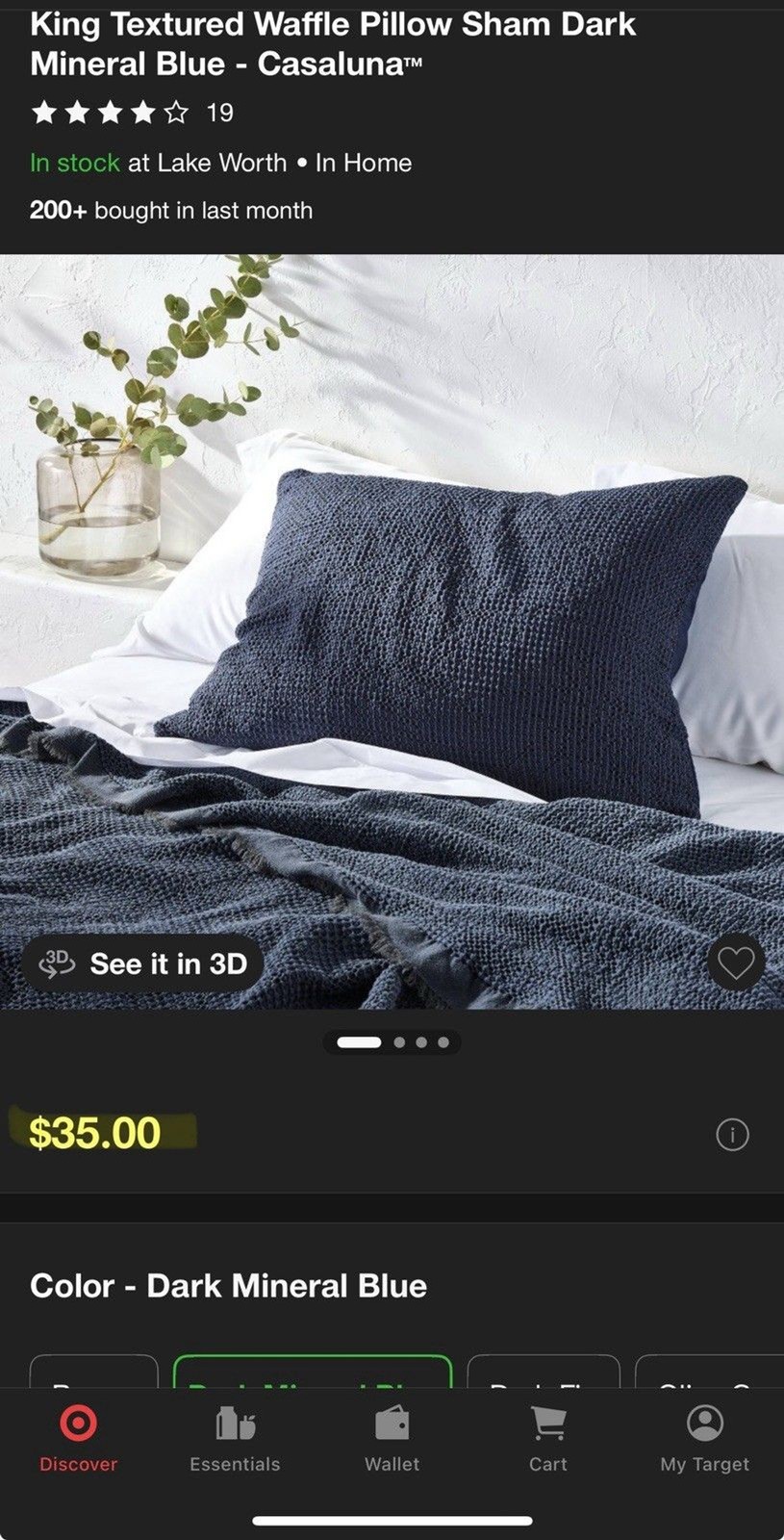784x1540 pixels.
Task: Add pillow sham to favorites with heart
Action: [x=735, y=962]
